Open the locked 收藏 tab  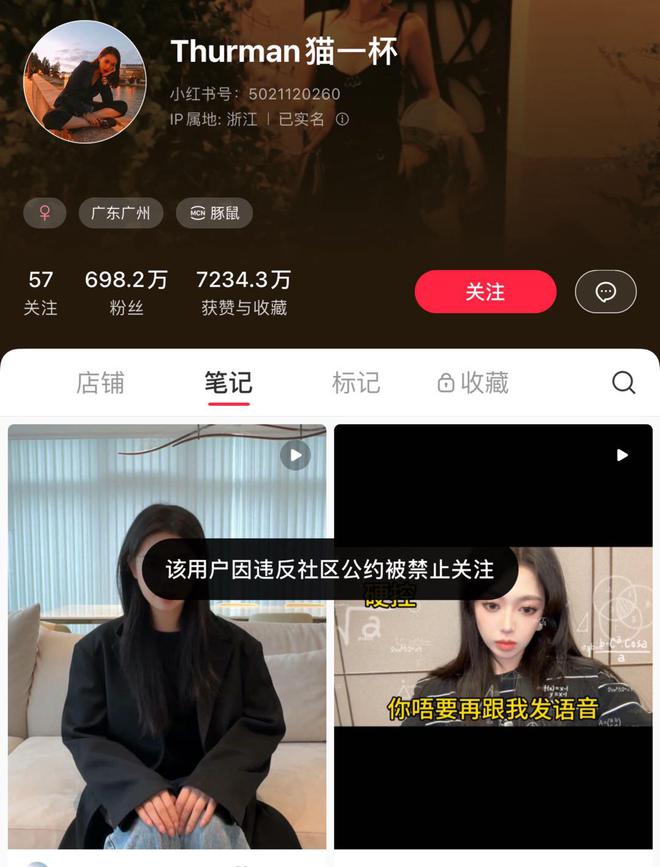(473, 383)
